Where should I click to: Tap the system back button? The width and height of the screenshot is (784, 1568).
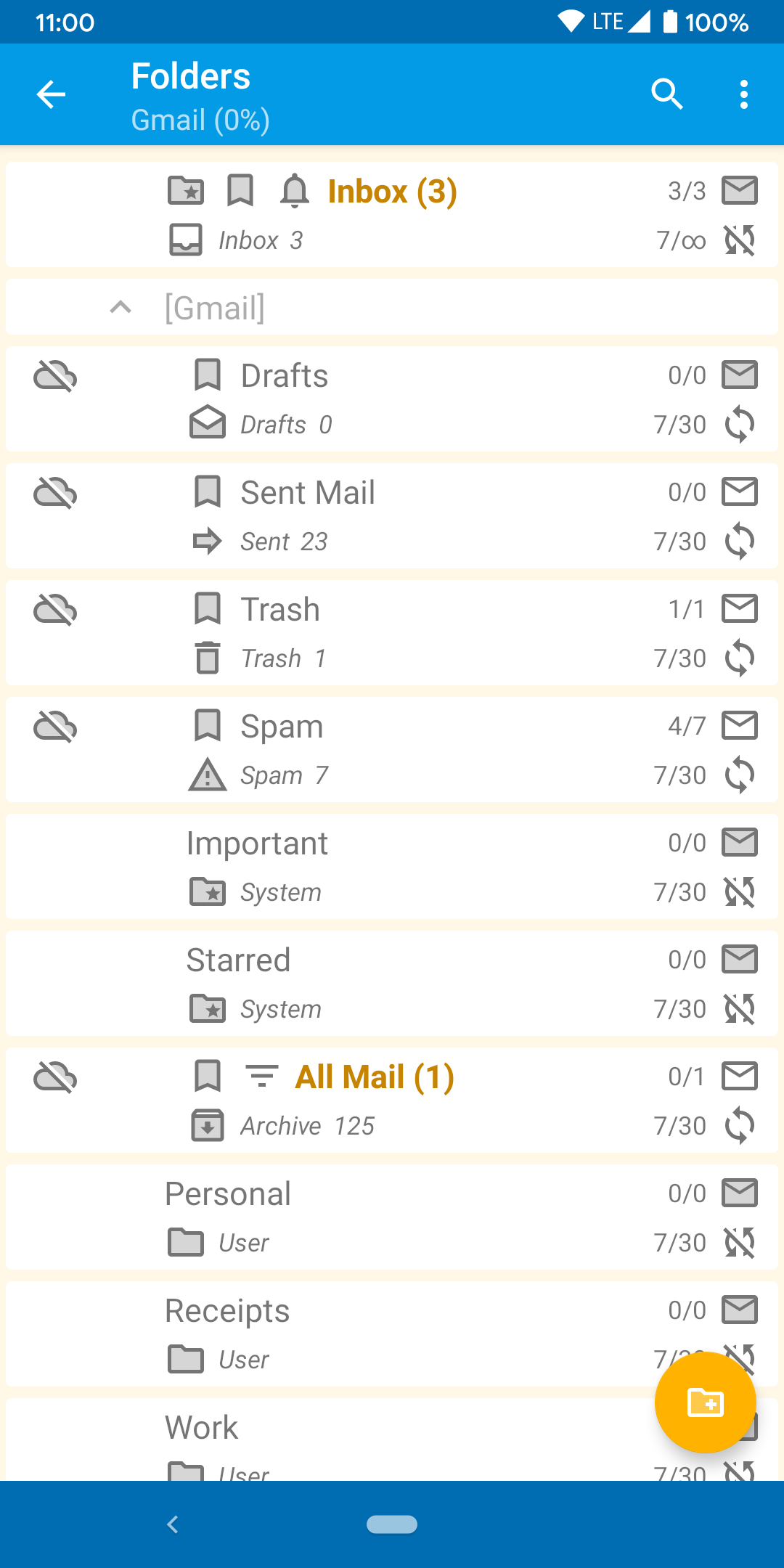click(x=173, y=1524)
